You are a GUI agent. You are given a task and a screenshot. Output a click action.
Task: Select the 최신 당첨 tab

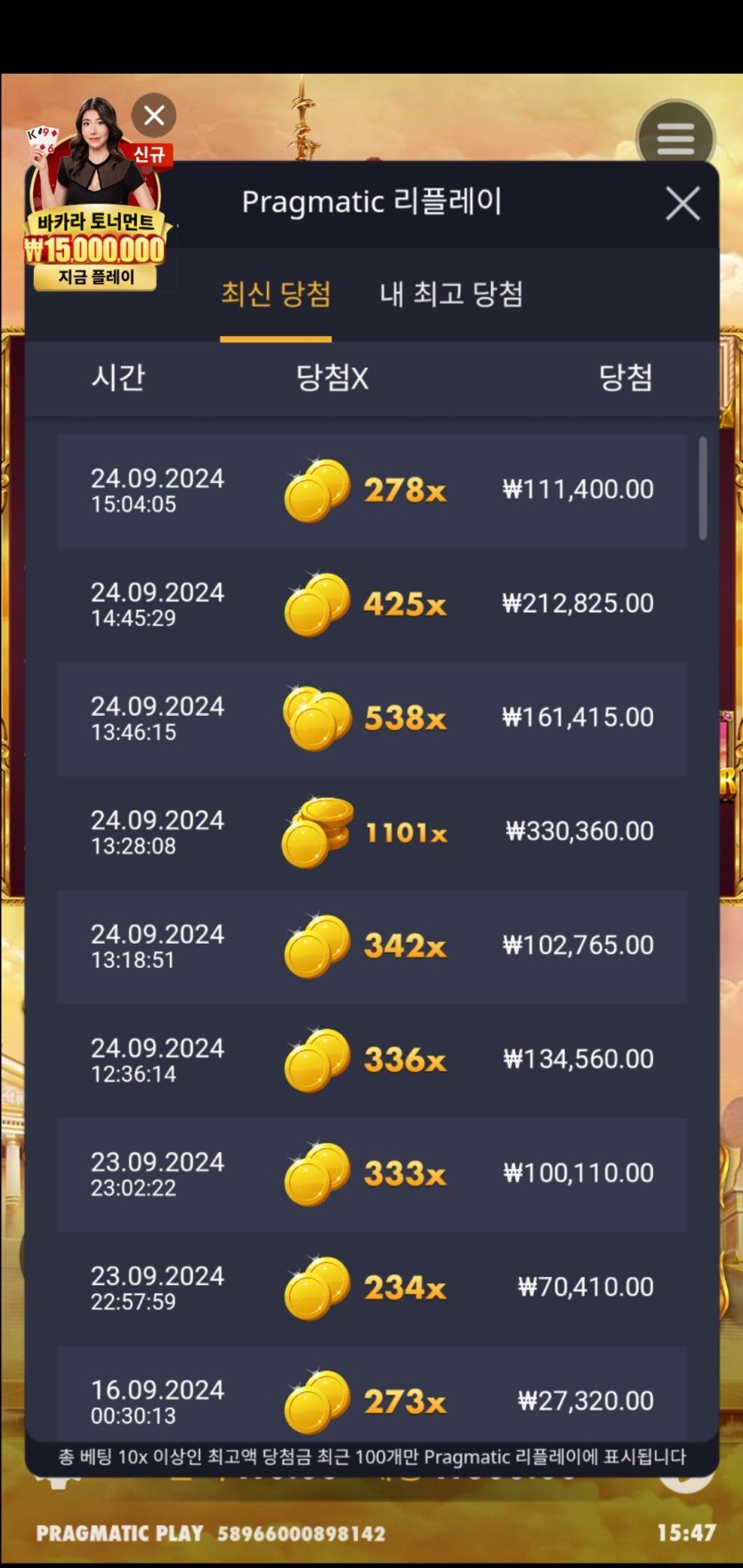click(x=276, y=294)
